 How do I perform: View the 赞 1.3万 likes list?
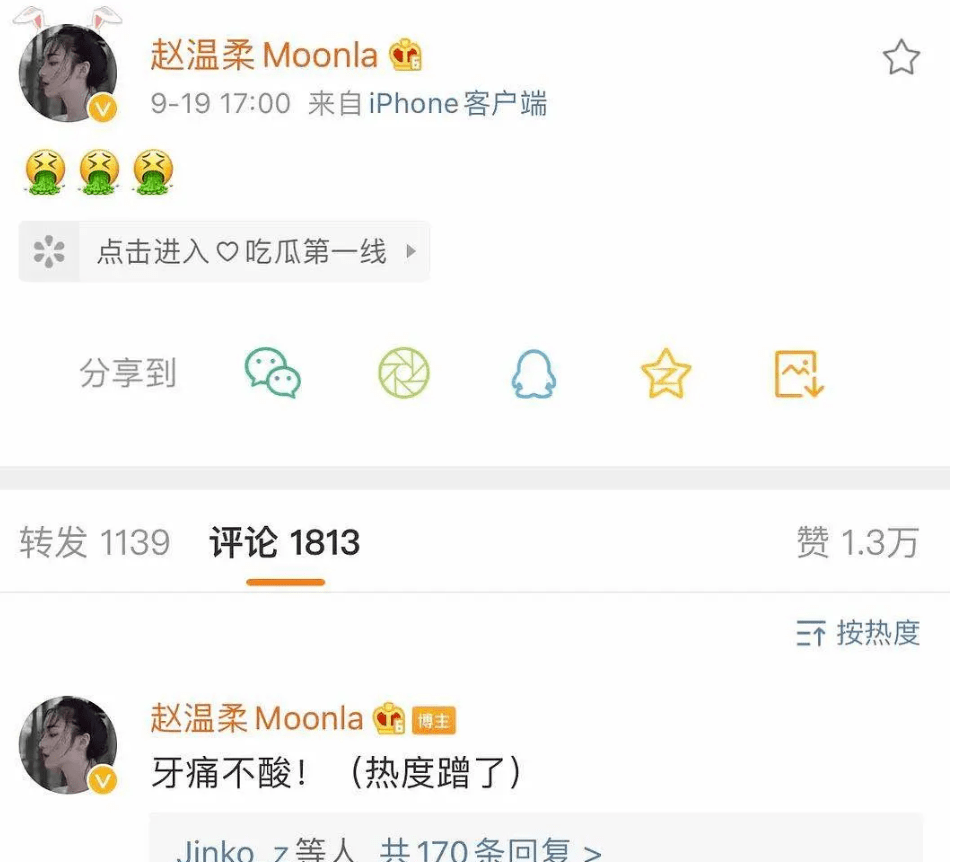pyautogui.click(x=857, y=543)
